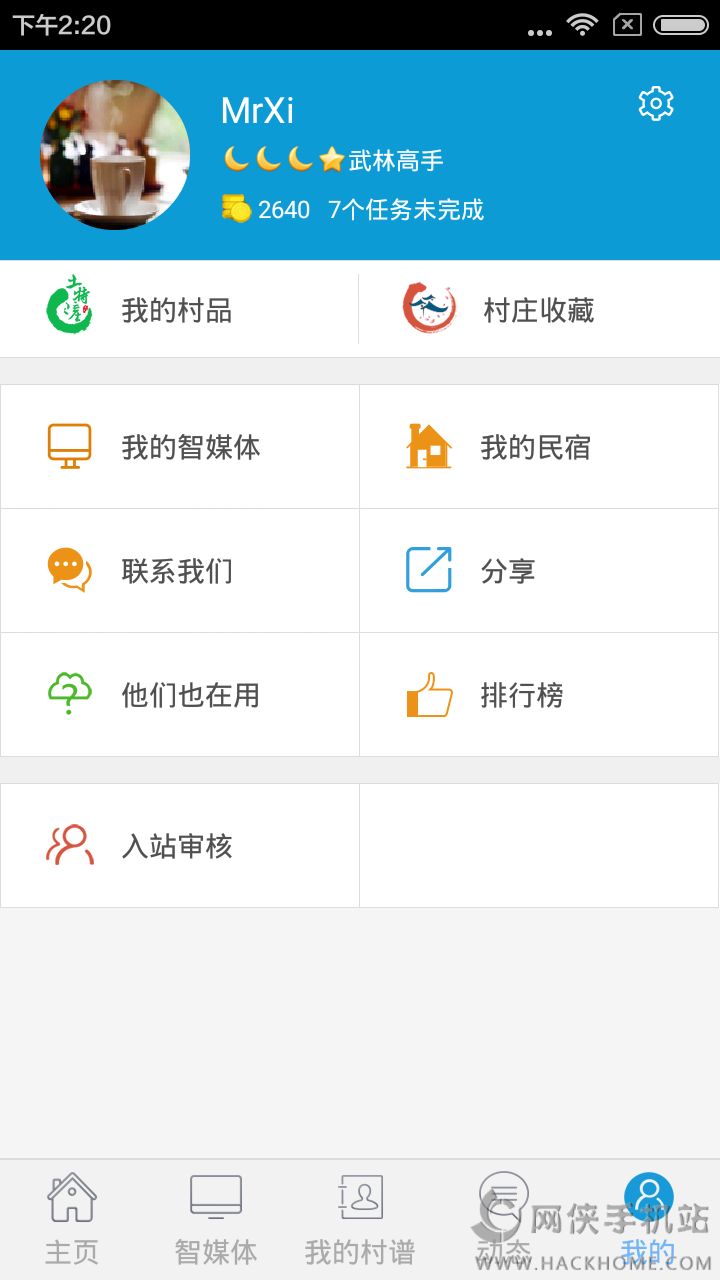The width and height of the screenshot is (720, 1280).
Task: Open 村庄收藏
Action: pyautogui.click(x=540, y=310)
